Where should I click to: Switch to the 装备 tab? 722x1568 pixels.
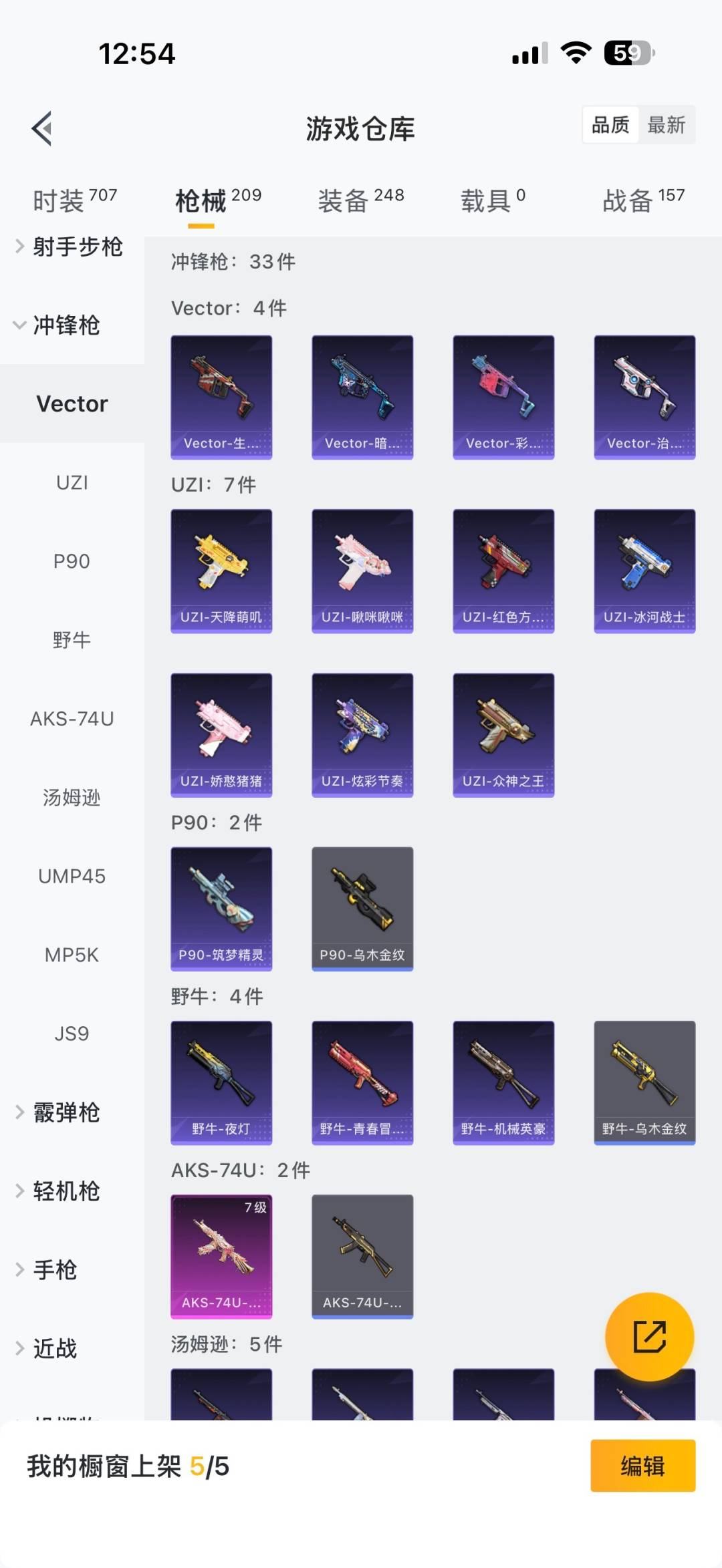[x=360, y=200]
